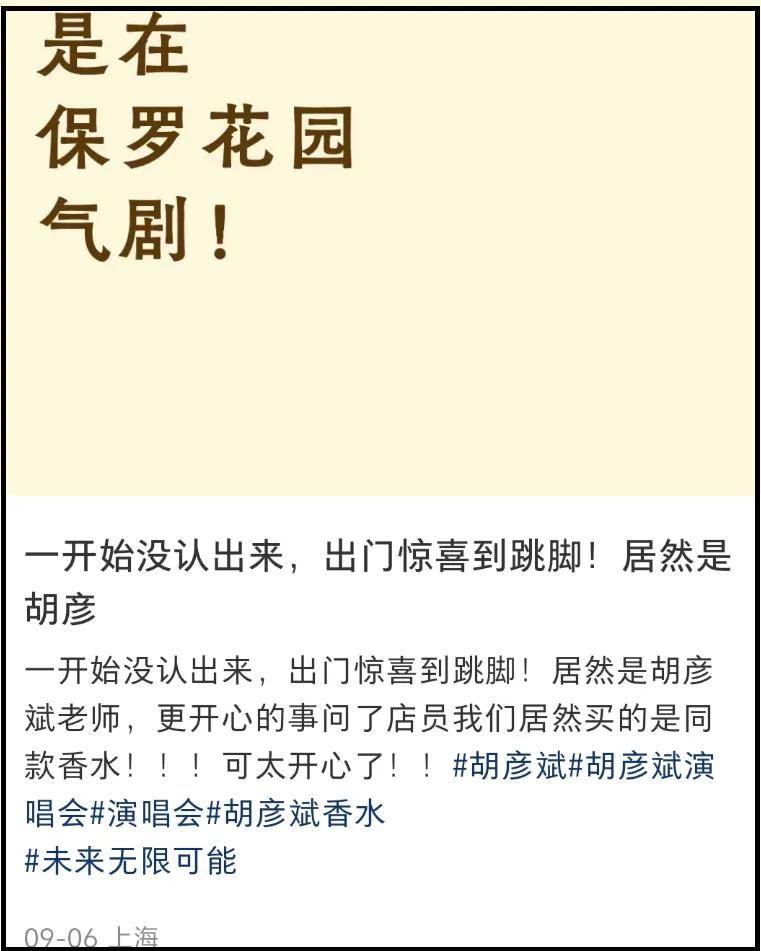Image resolution: width=761 pixels, height=951 pixels.
Task: View the post image full screen
Action: click(380, 250)
